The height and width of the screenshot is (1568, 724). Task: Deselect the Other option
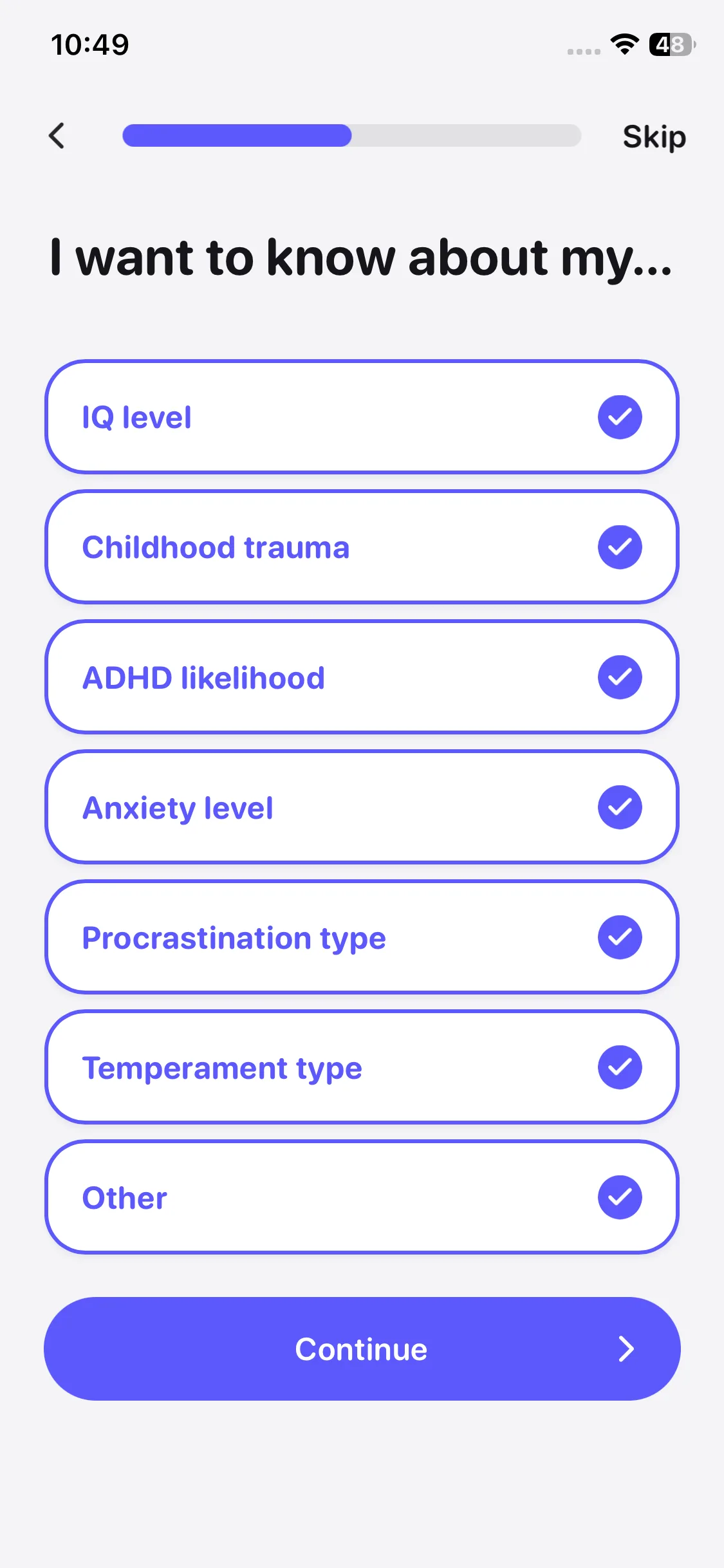tap(362, 1197)
